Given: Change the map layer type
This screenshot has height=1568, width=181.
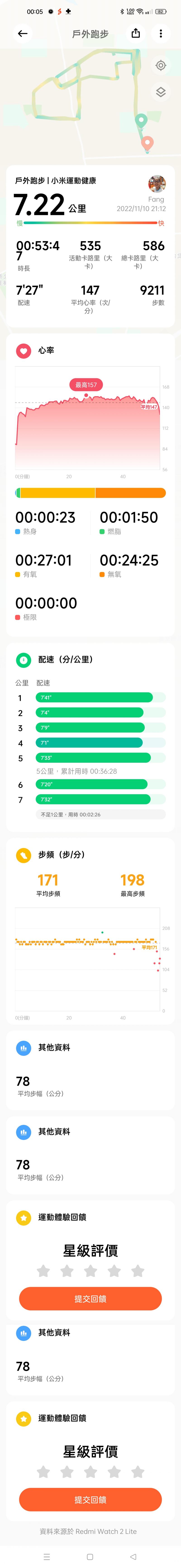Looking at the screenshot, I should coord(161,92).
